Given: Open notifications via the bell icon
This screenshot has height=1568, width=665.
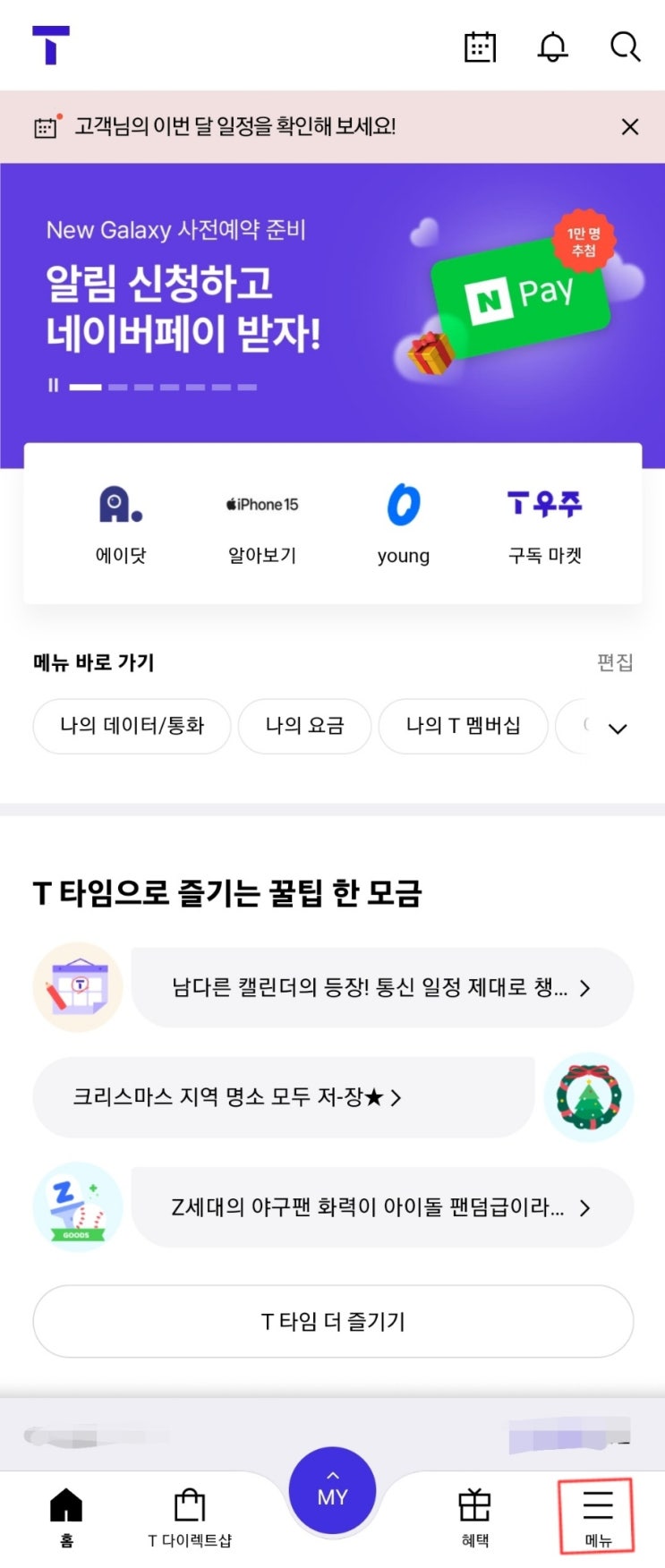Looking at the screenshot, I should 552,47.
